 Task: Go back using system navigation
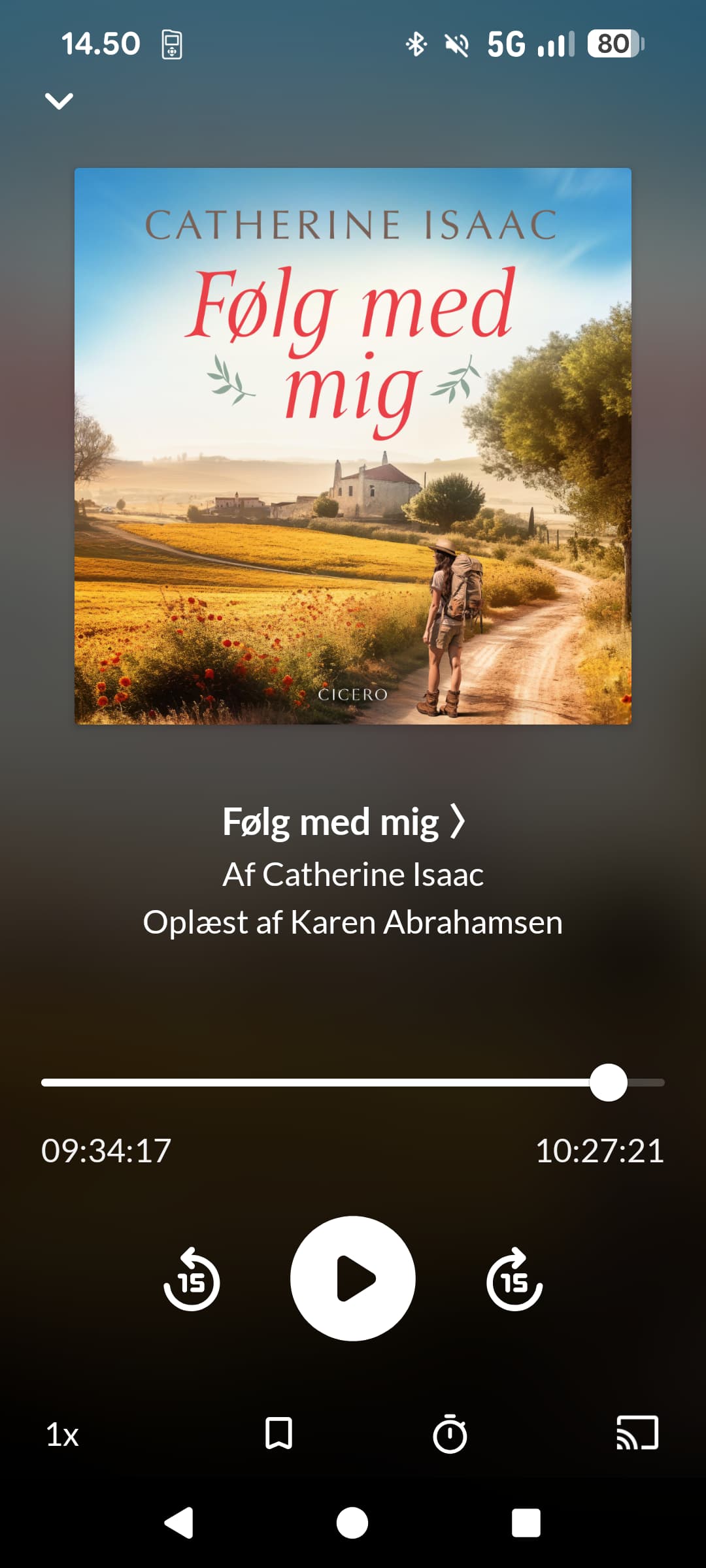click(178, 1523)
